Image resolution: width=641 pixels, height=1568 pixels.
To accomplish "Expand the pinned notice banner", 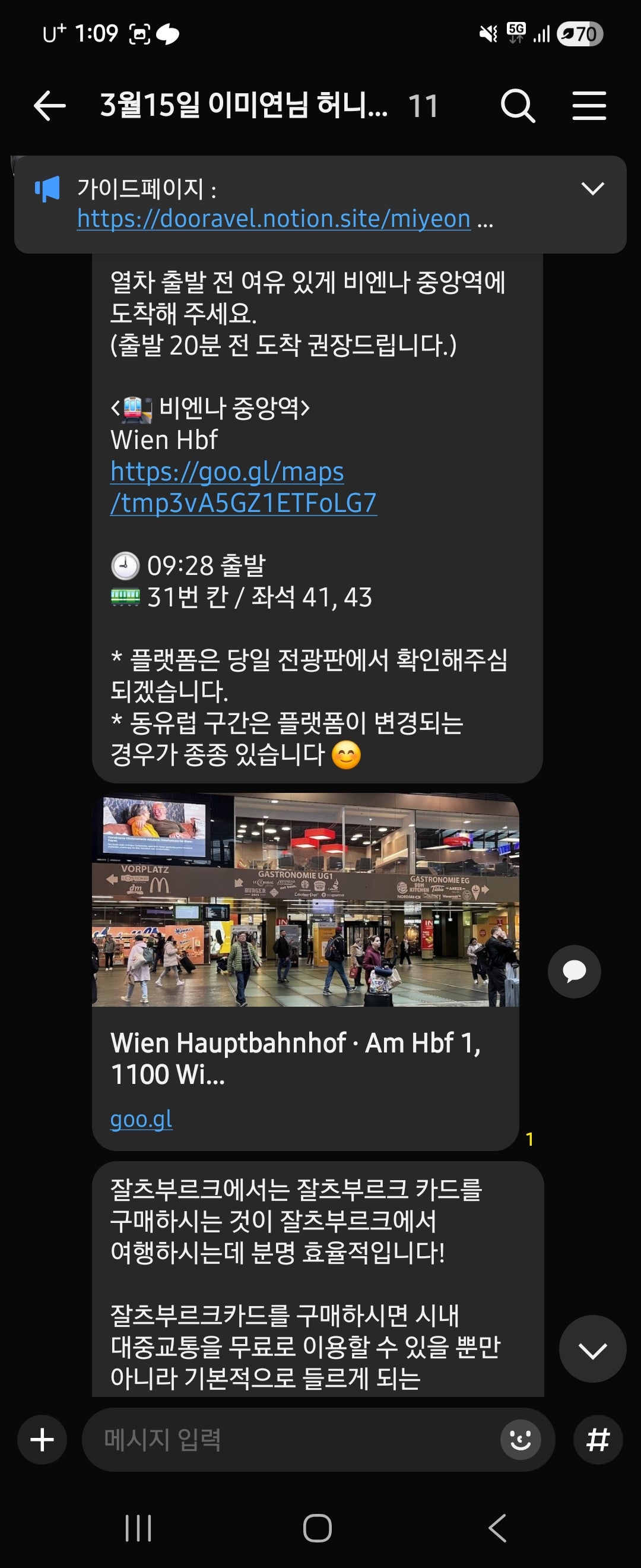I will point(592,189).
